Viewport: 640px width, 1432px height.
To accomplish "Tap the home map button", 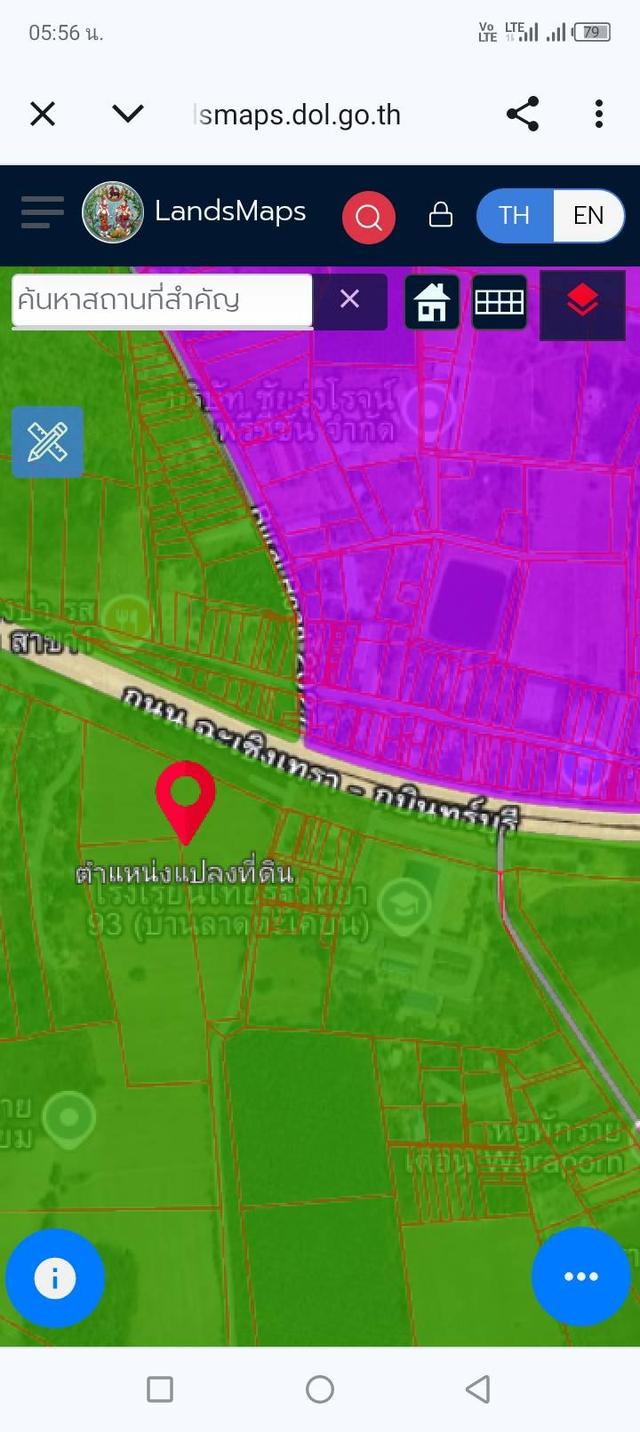I will 432,301.
